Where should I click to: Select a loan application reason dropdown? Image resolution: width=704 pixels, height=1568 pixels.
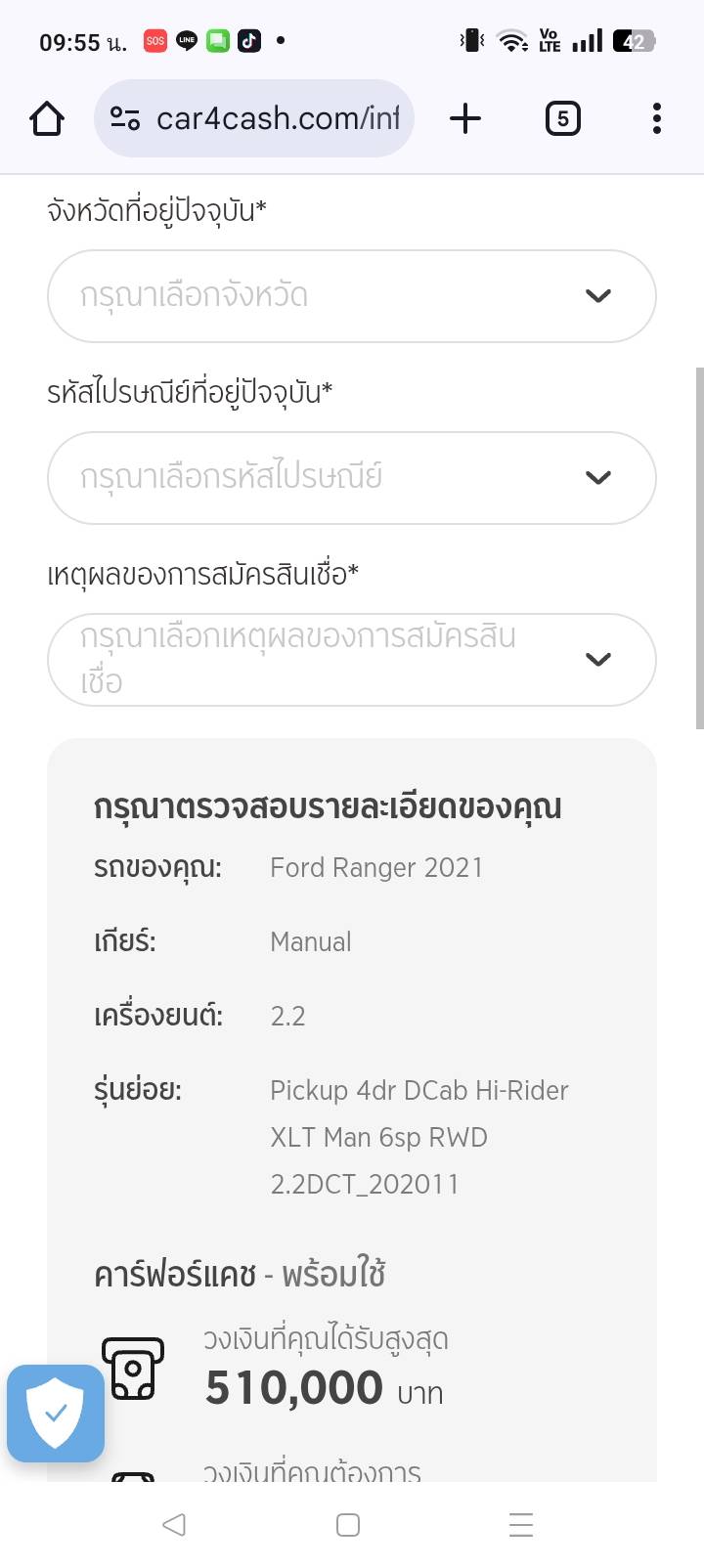click(x=351, y=659)
